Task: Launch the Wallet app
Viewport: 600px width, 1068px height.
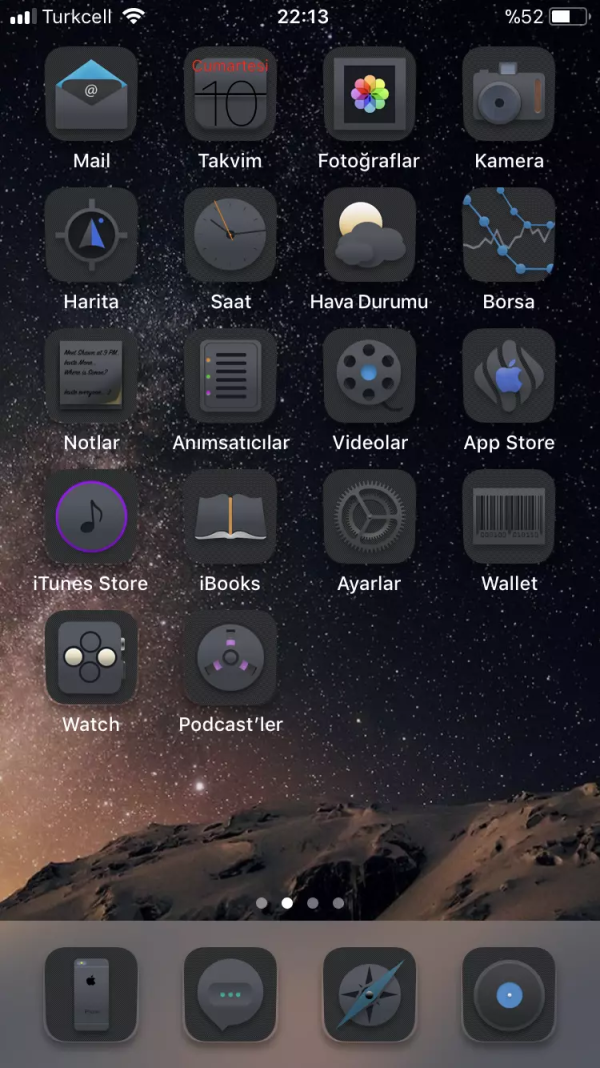Action: [508, 516]
